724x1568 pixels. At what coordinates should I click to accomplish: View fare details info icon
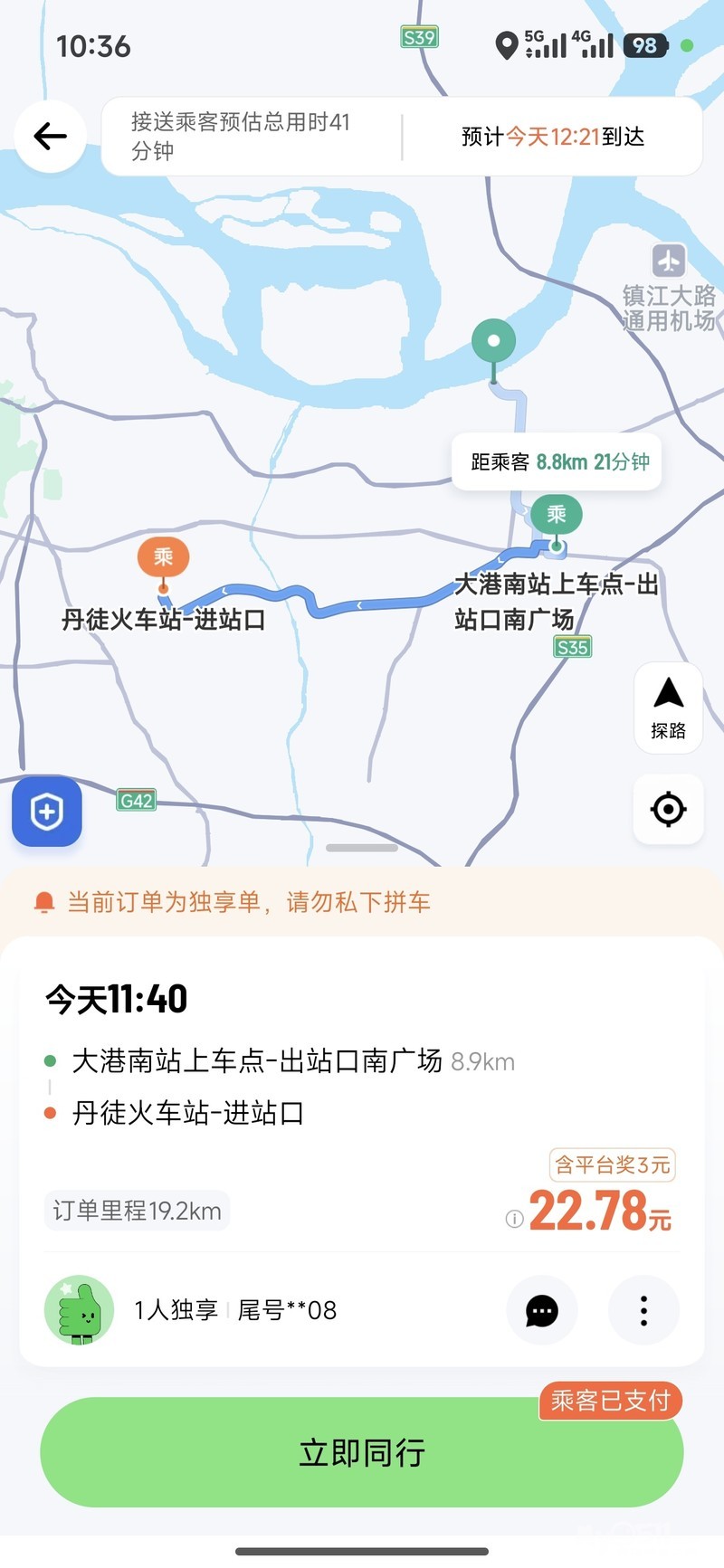[x=514, y=1219]
